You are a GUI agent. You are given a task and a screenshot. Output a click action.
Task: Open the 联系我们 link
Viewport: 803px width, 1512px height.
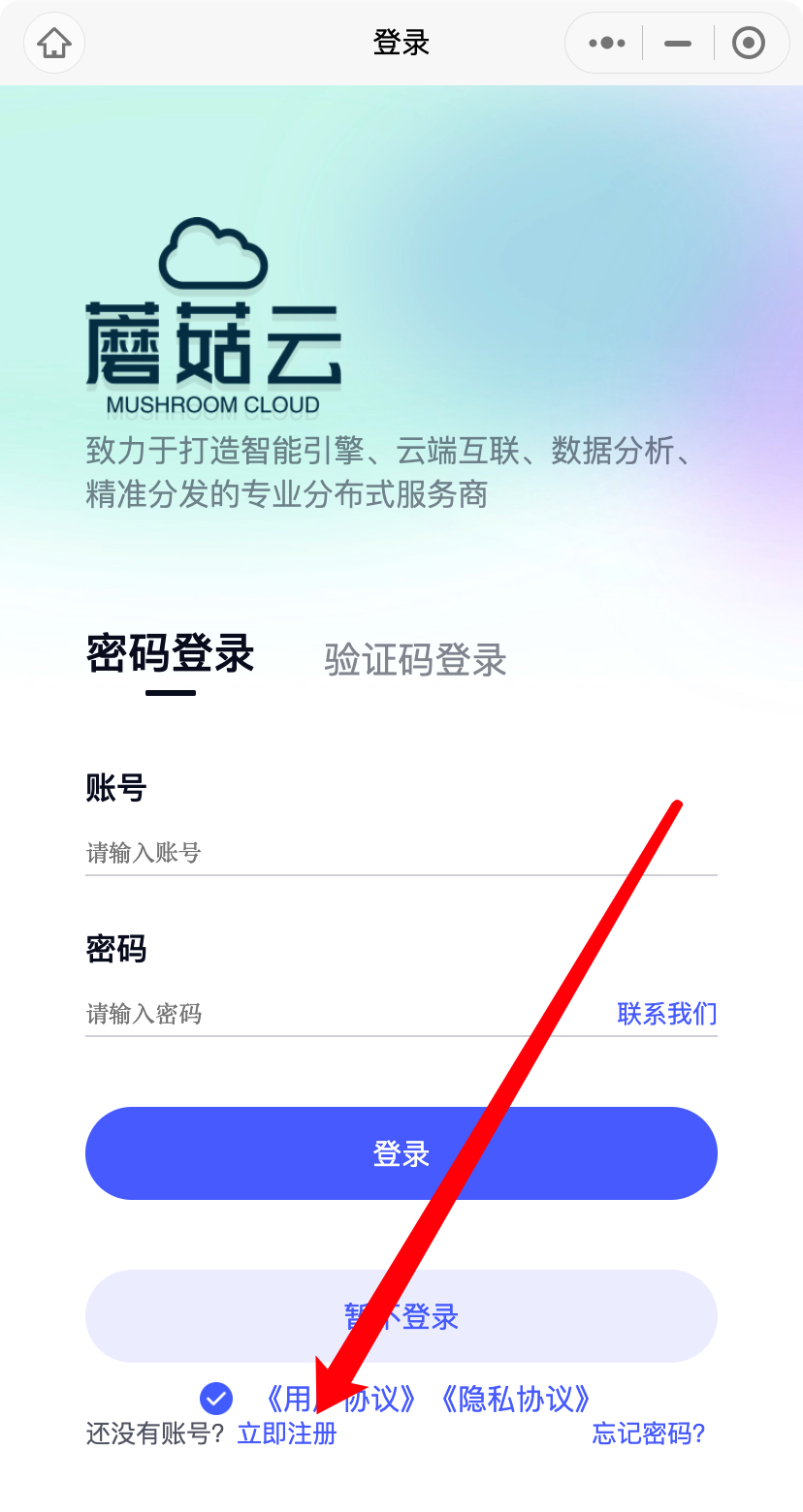(666, 1013)
